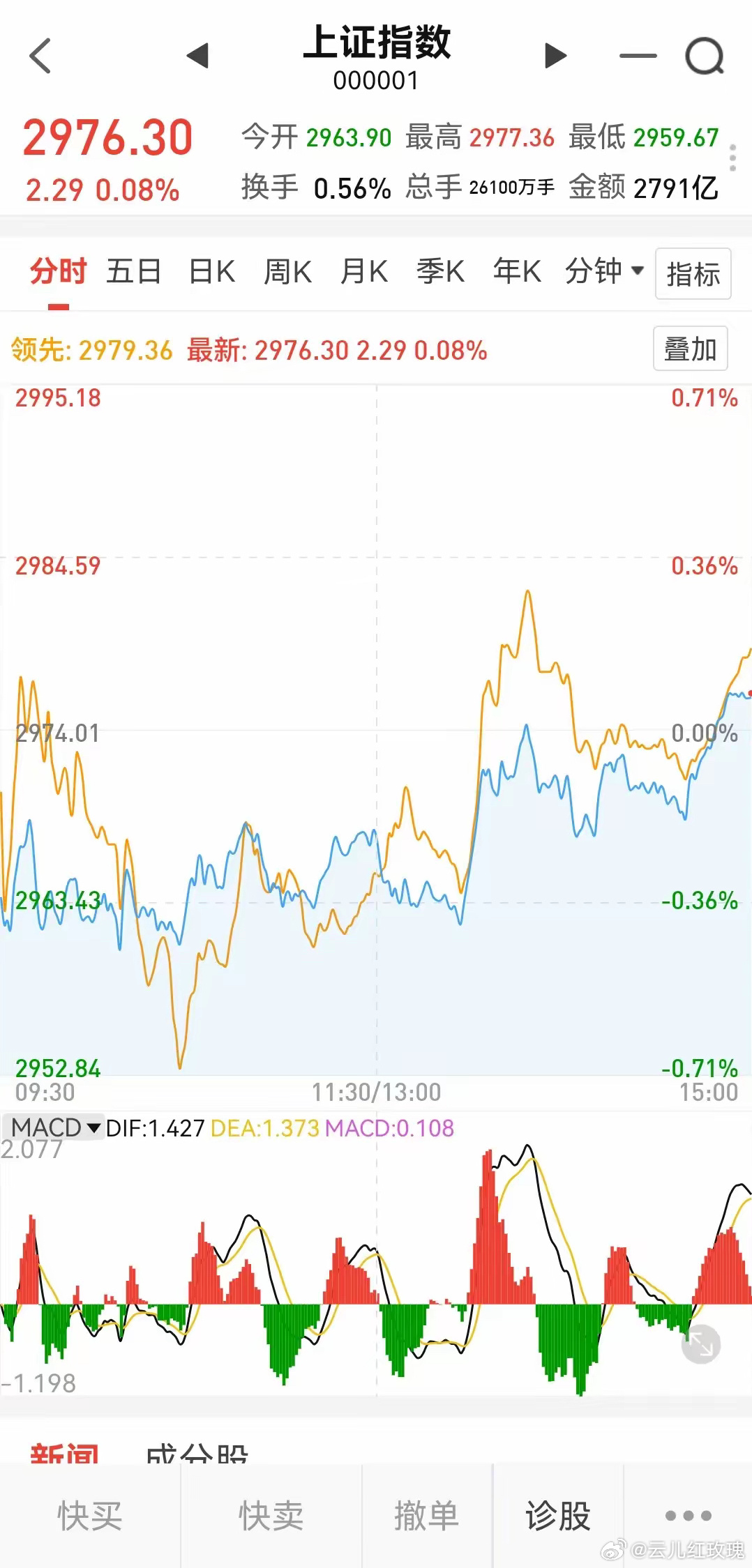Open the 季K chart

point(440,272)
